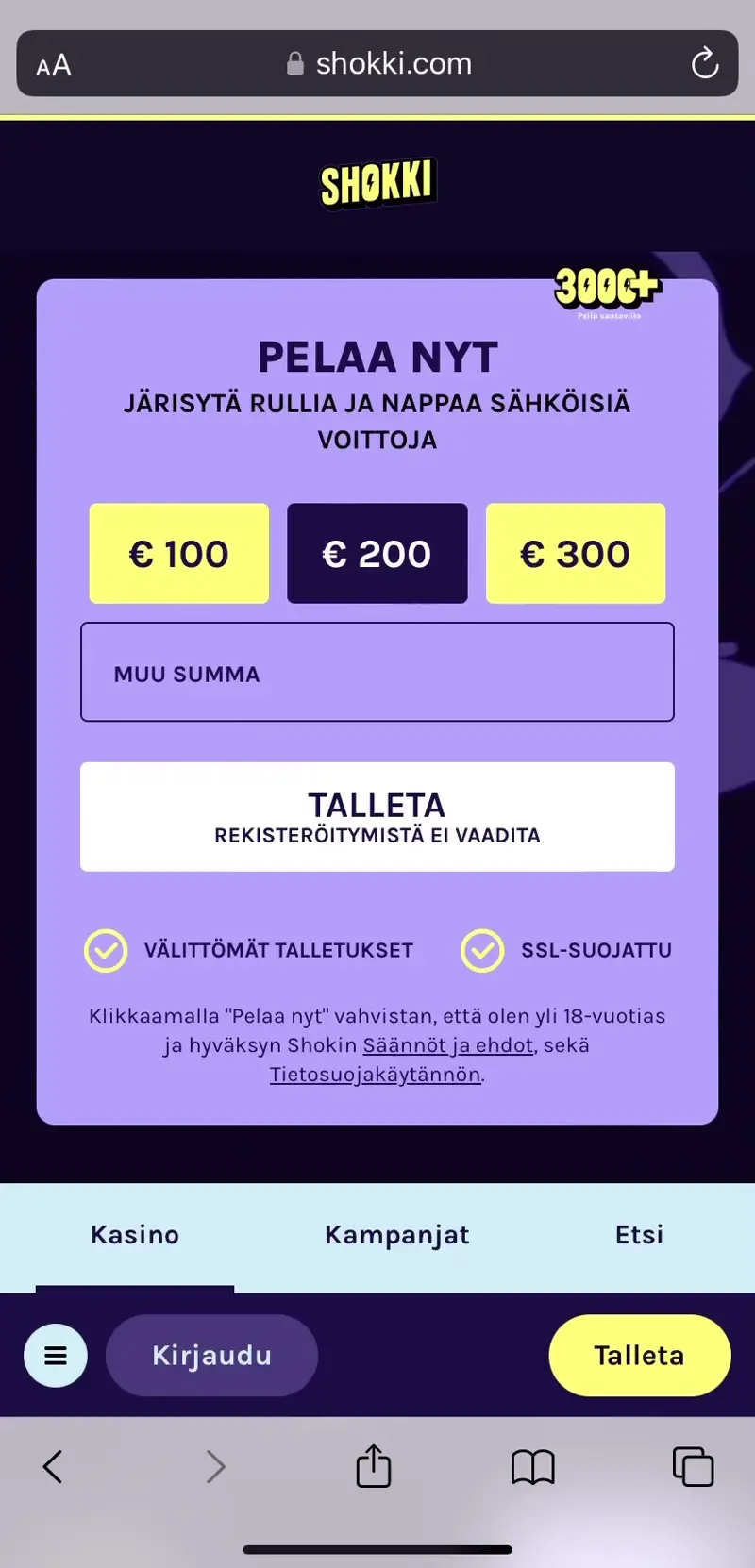Open the Etsi tab
The height and width of the screenshot is (1568, 755).
coord(639,1235)
